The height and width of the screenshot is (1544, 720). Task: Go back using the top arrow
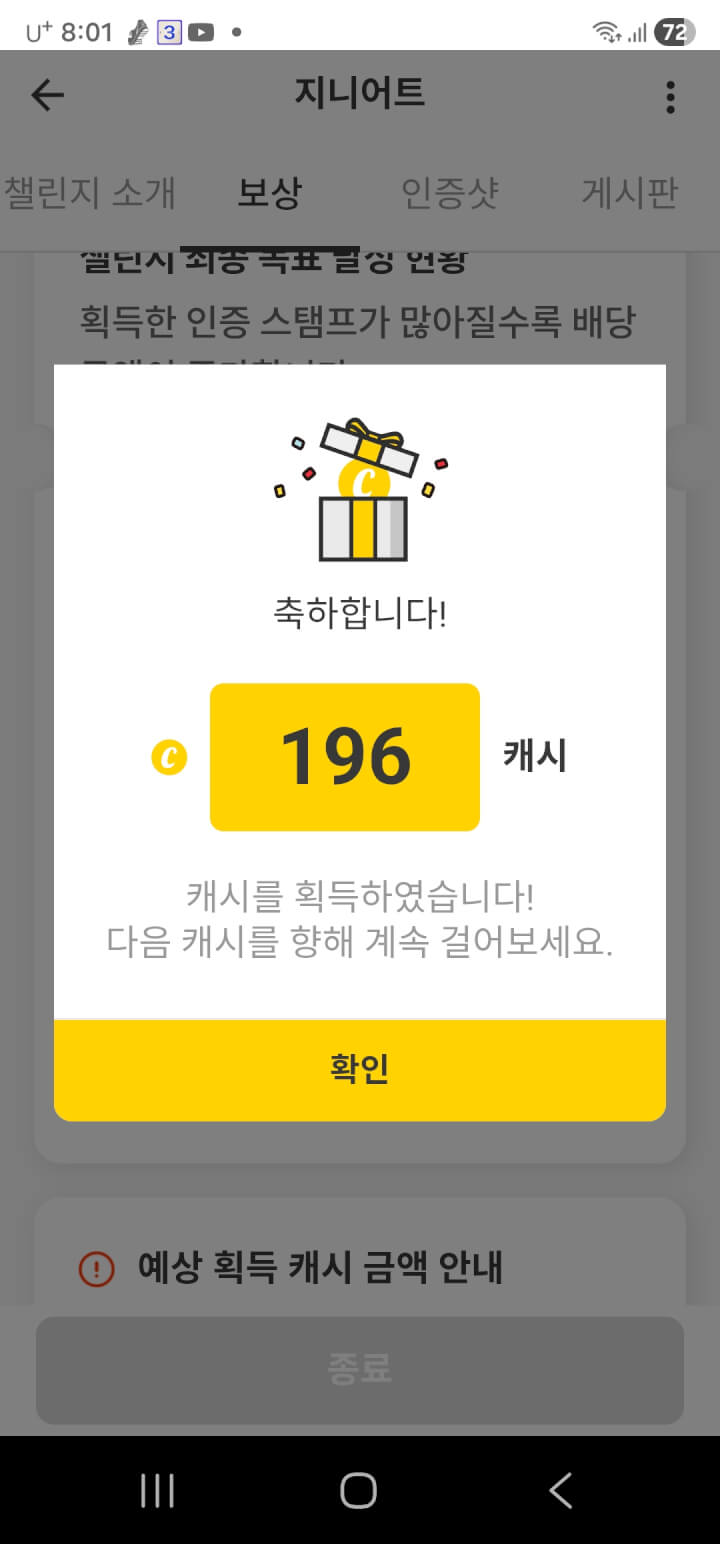(x=47, y=95)
